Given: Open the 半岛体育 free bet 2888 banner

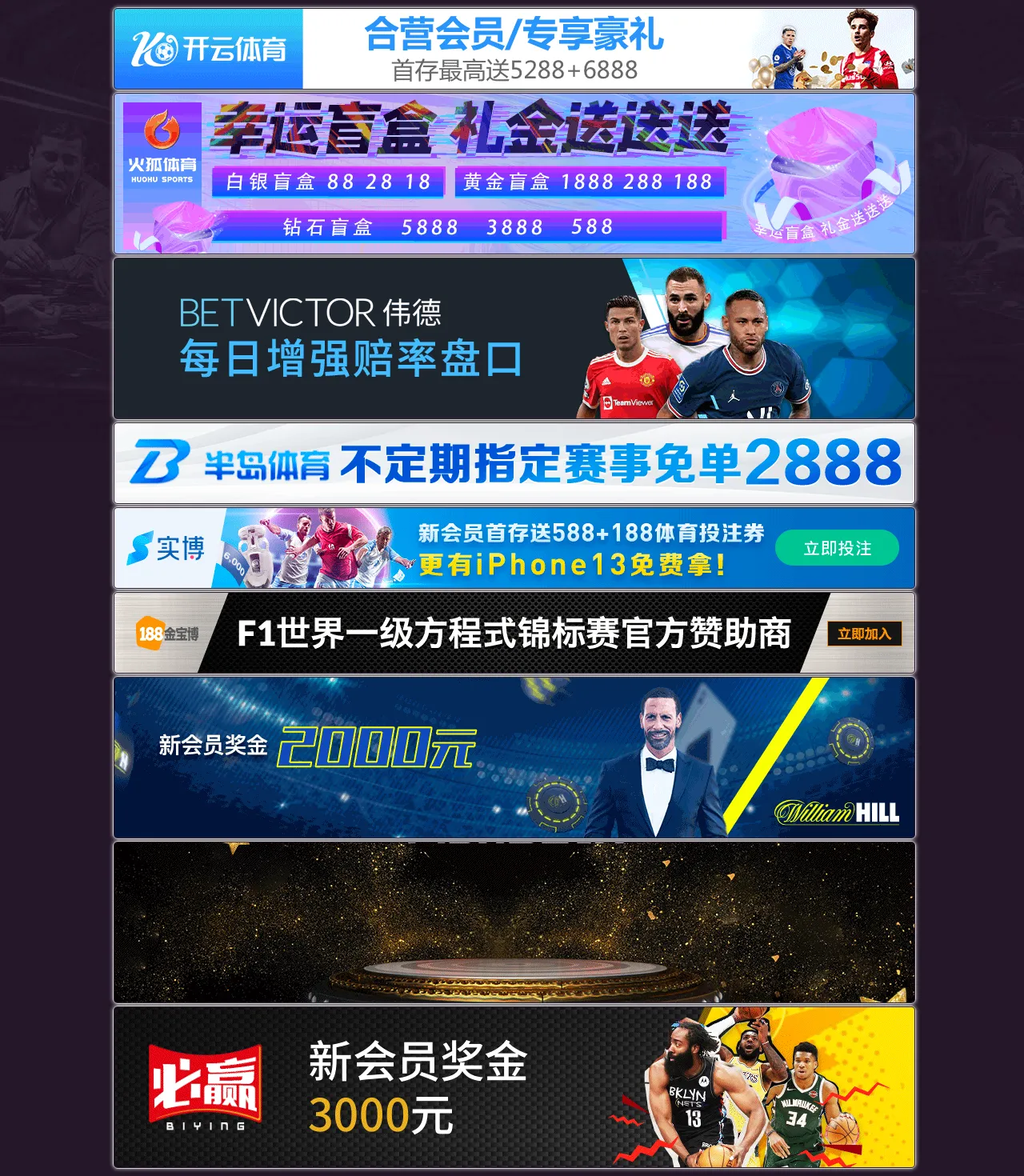Looking at the screenshot, I should (514, 463).
